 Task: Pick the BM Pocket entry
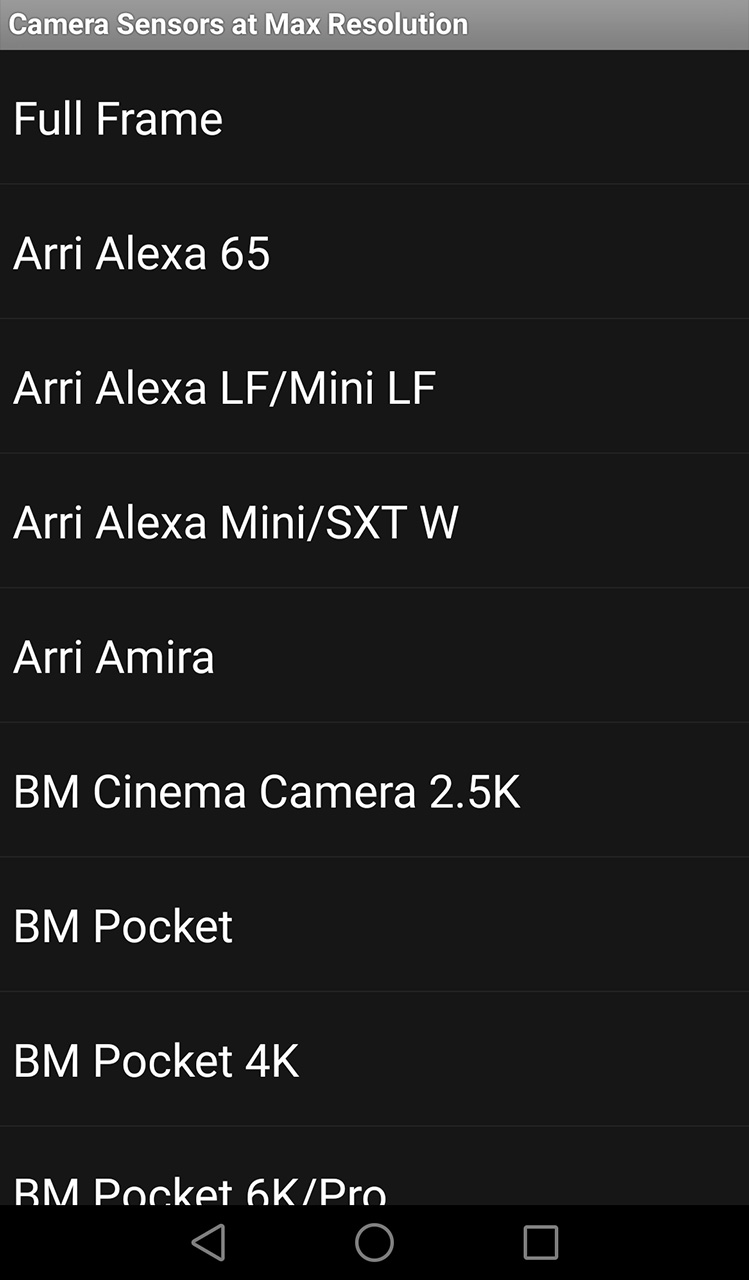(x=374, y=924)
